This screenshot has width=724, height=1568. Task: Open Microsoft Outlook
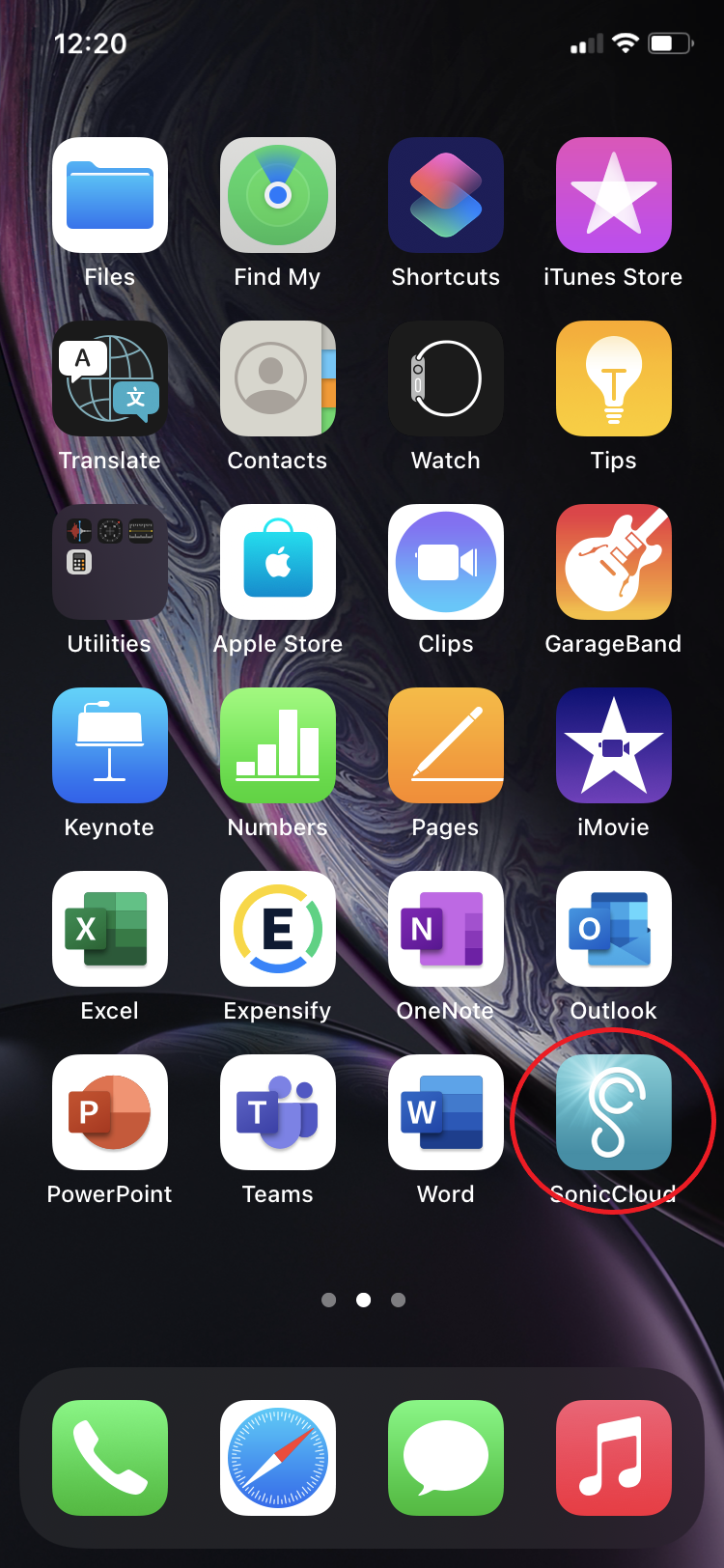click(613, 929)
